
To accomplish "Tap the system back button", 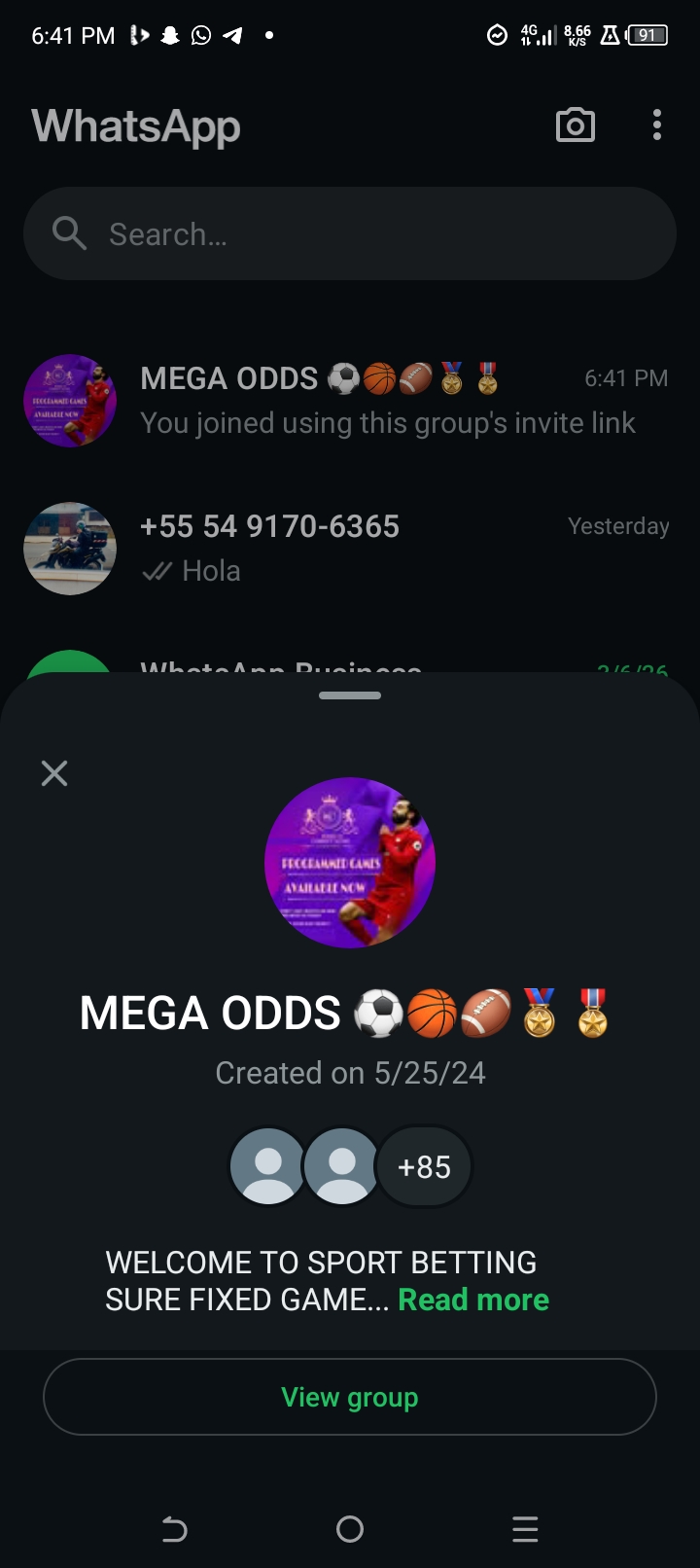I will 174,1529.
